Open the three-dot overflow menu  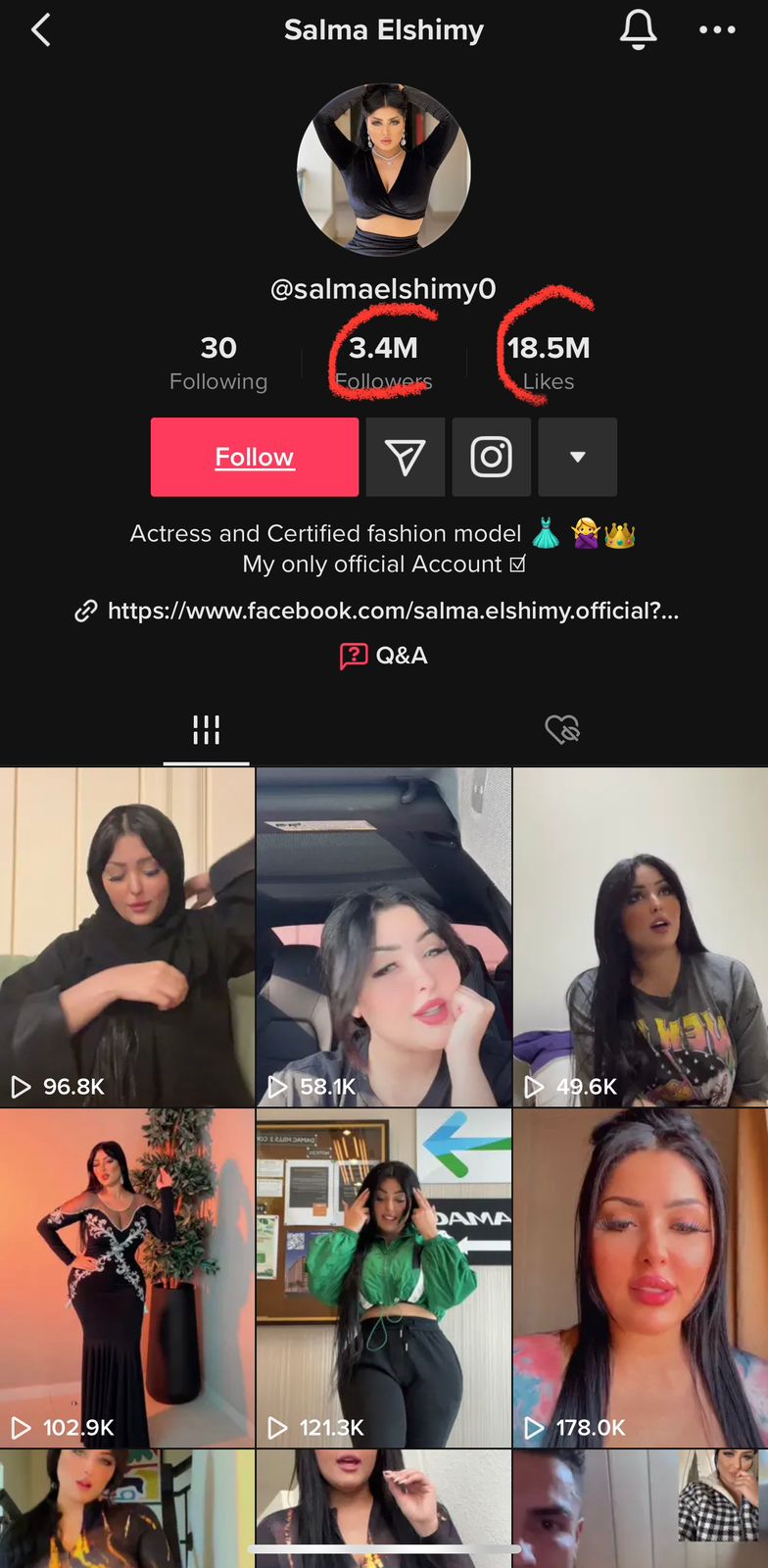717,30
